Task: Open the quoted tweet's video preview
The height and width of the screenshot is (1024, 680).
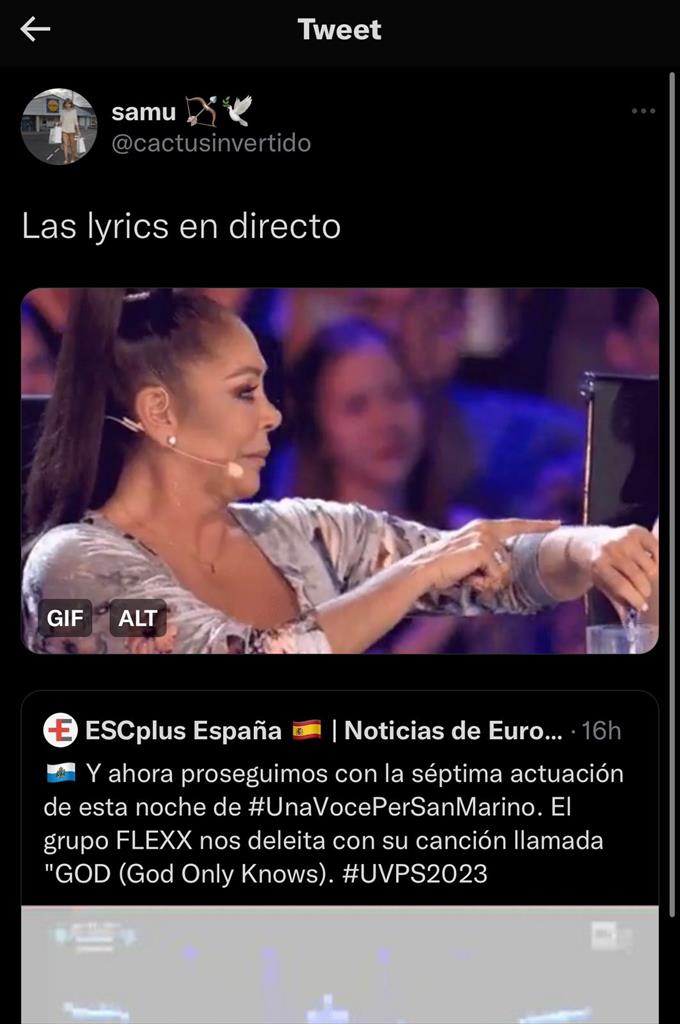Action: pyautogui.click(x=340, y=965)
